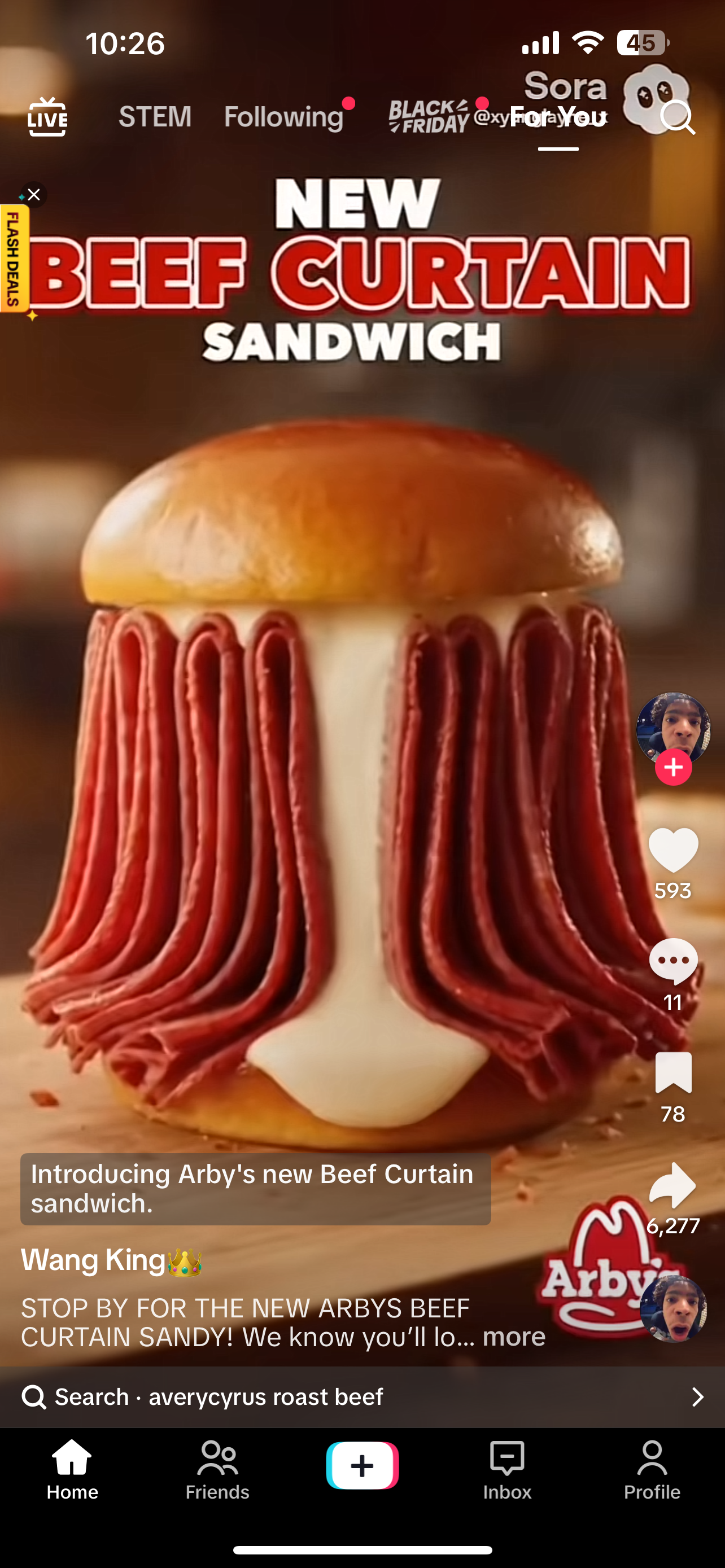Like this video with the heart
This screenshot has height=1568, width=725.
(672, 849)
